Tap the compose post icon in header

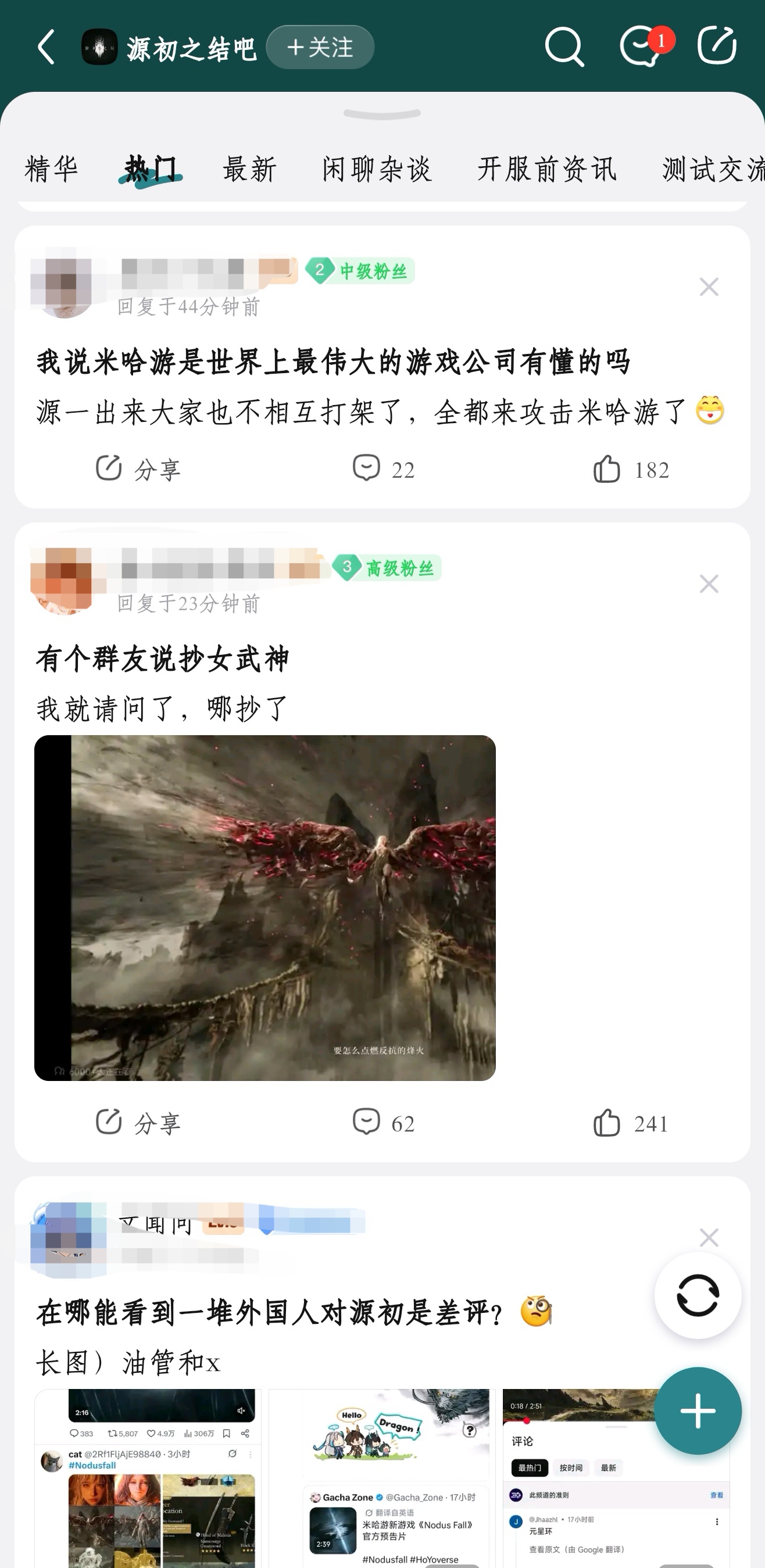coord(717,46)
